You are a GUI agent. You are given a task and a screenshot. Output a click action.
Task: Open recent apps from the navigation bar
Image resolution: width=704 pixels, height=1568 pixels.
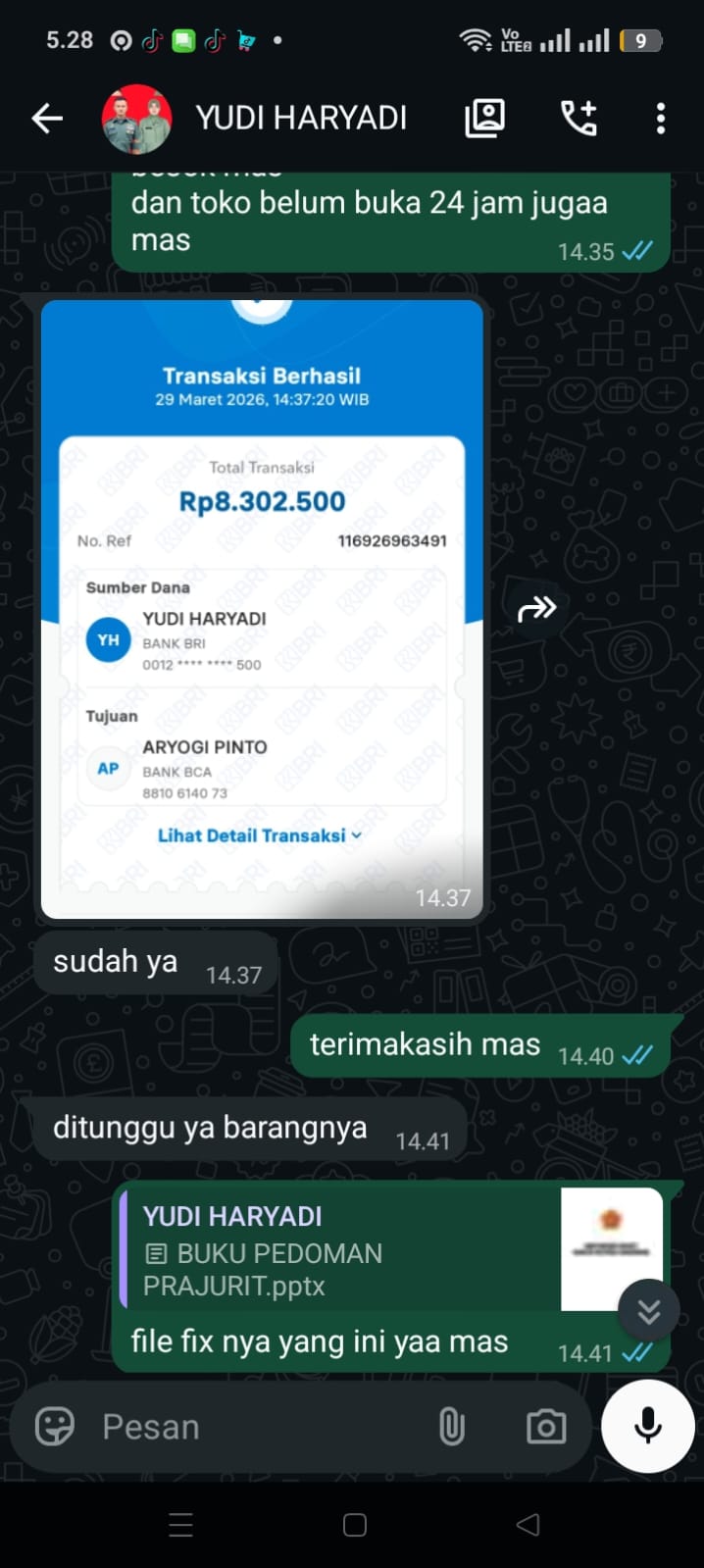[x=181, y=1525]
